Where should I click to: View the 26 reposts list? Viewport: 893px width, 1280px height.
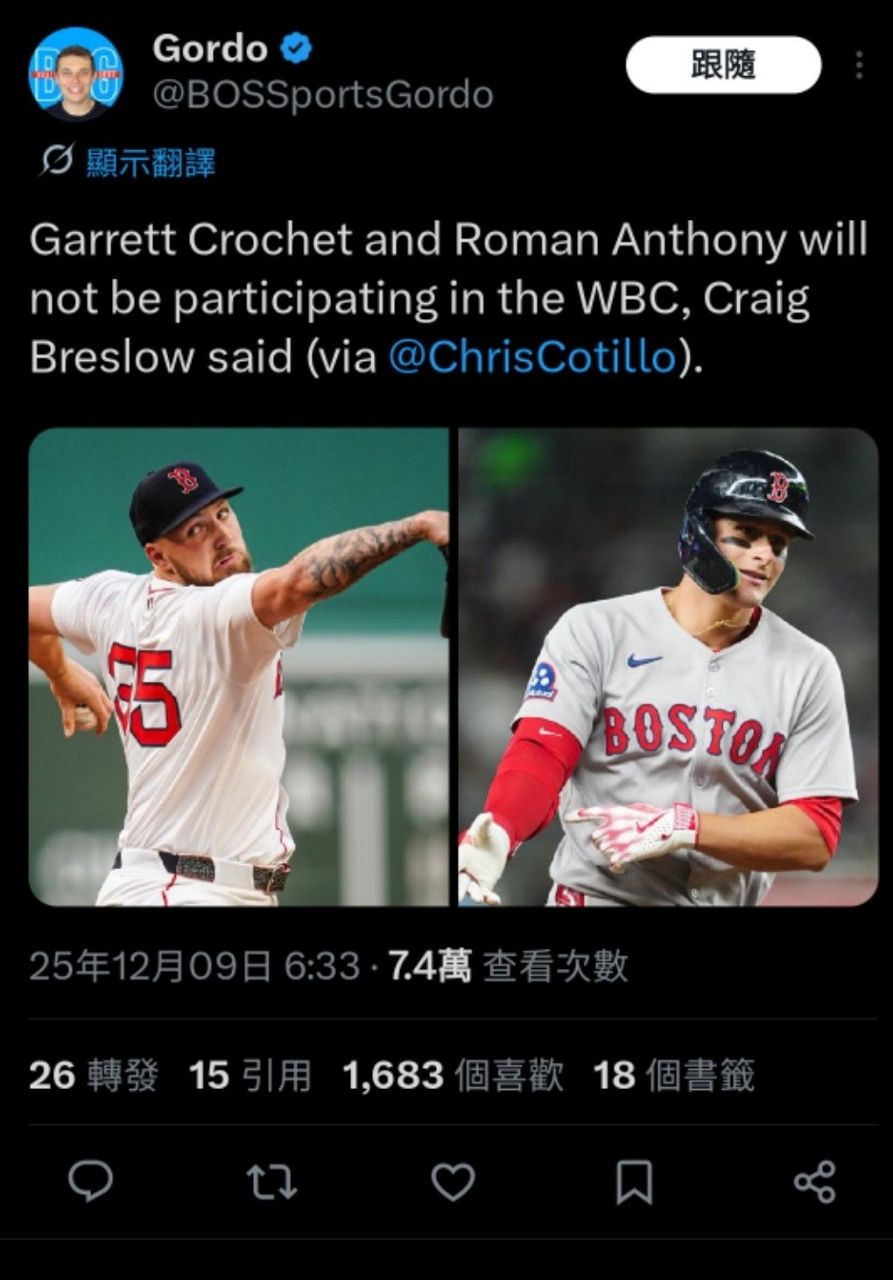[x=93, y=1075]
